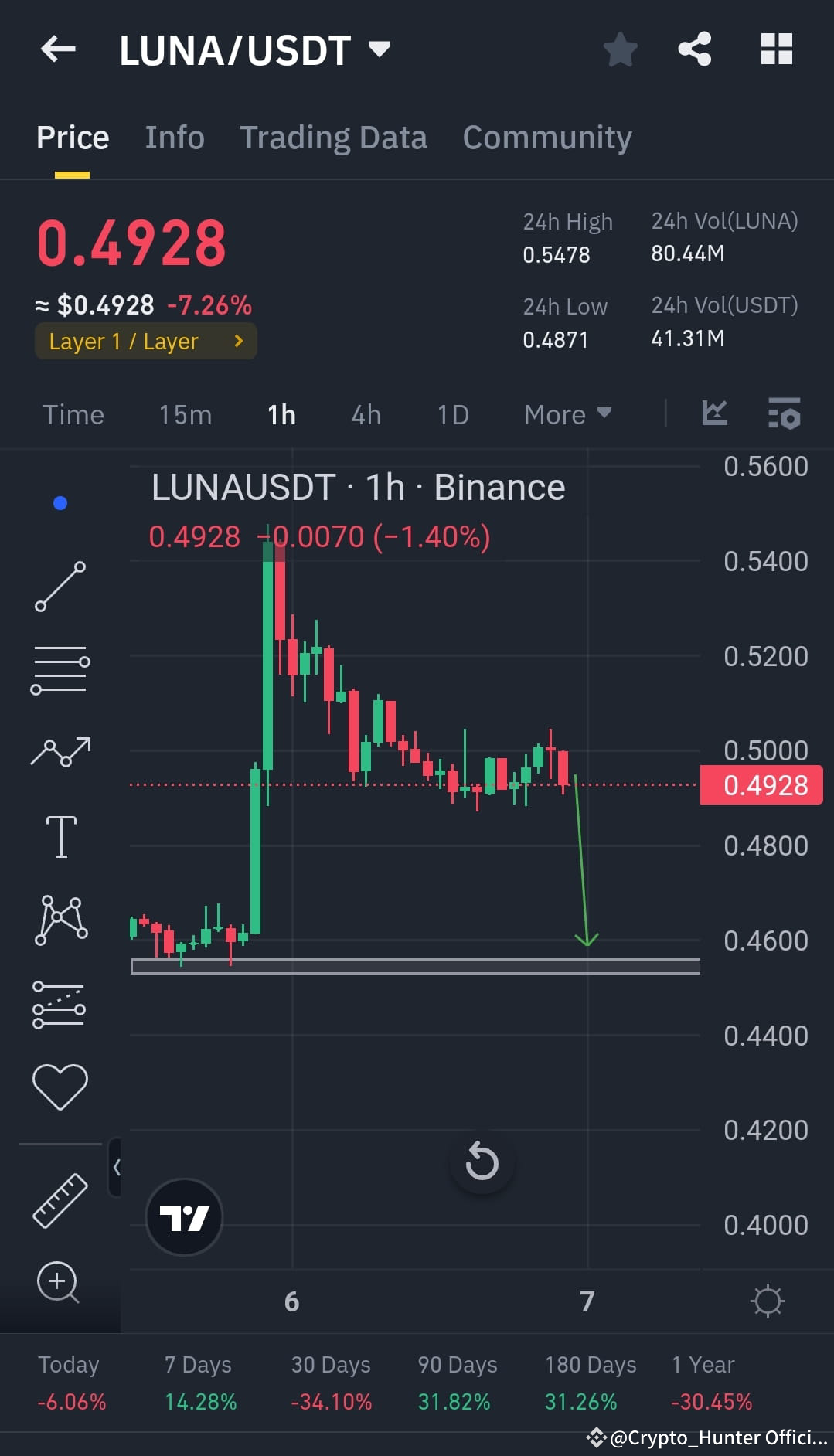Screen dimensions: 834x1456
Task: Open the Layer 1 / Layer category
Action: tap(145, 341)
